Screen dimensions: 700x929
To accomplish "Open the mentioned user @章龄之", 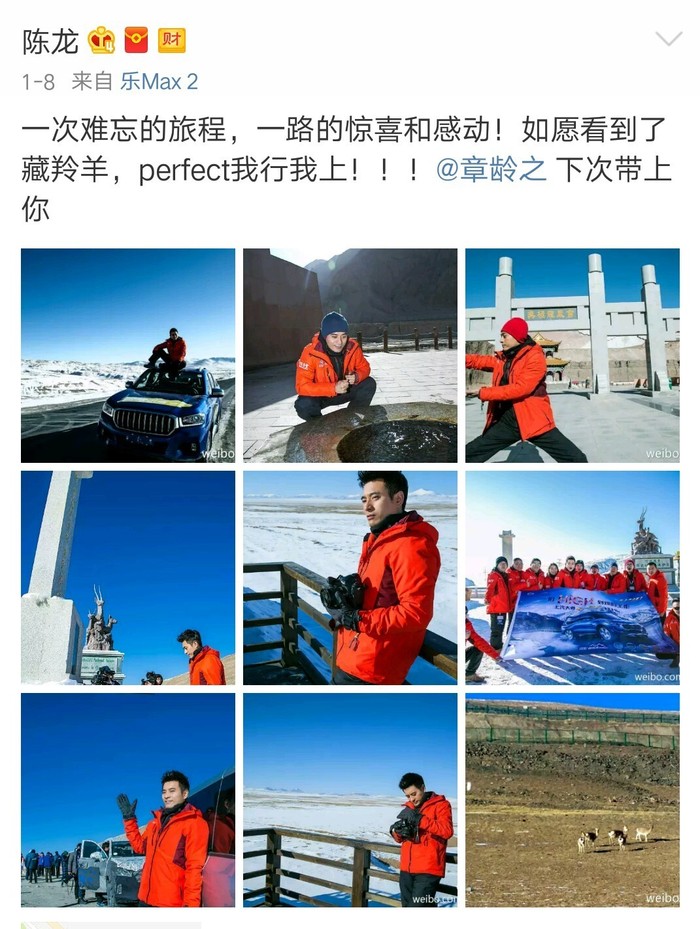I will [492, 169].
